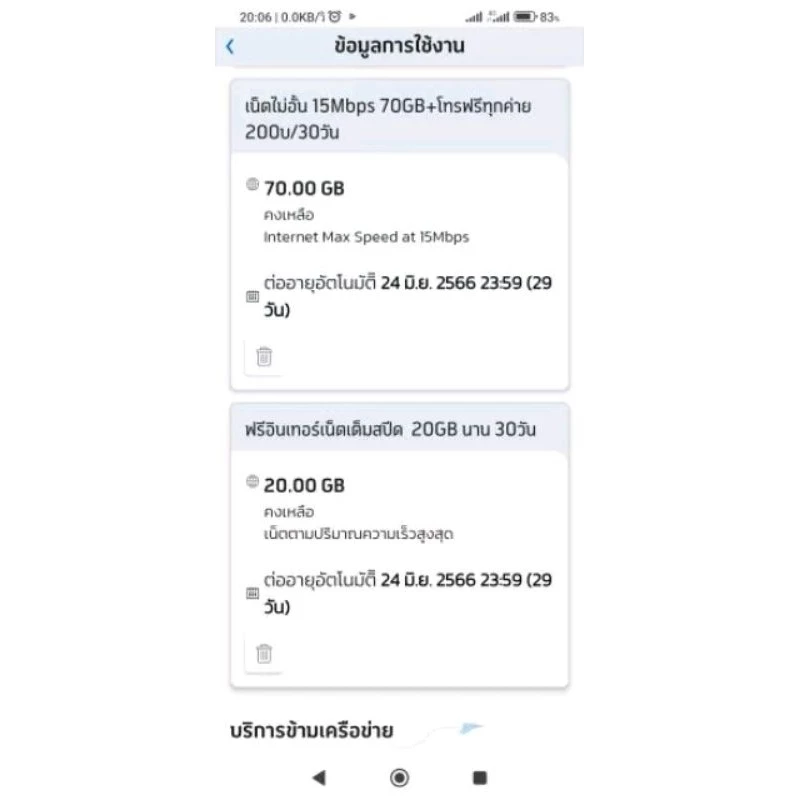Open recent apps
This screenshot has height=800, width=800.
(x=480, y=778)
